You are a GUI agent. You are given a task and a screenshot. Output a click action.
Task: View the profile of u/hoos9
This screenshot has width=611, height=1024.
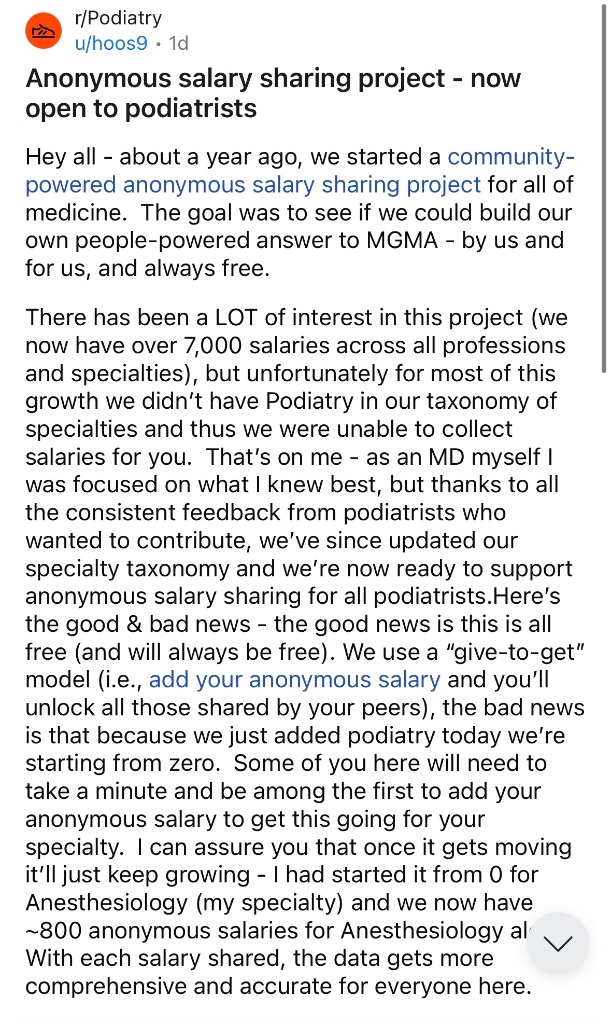[111, 43]
